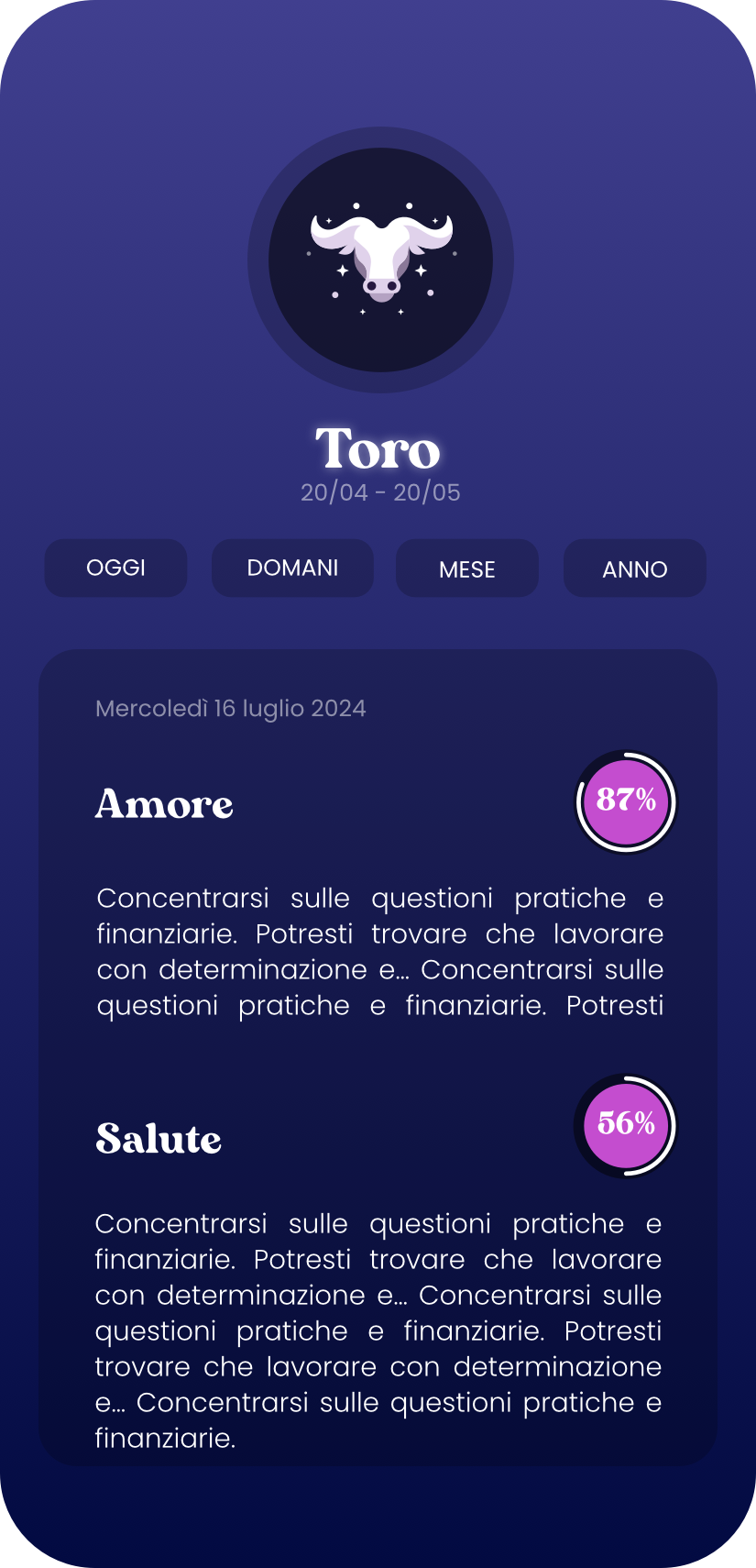This screenshot has width=756, height=1568.
Task: Switch to the OGGI tab
Action: (x=115, y=568)
